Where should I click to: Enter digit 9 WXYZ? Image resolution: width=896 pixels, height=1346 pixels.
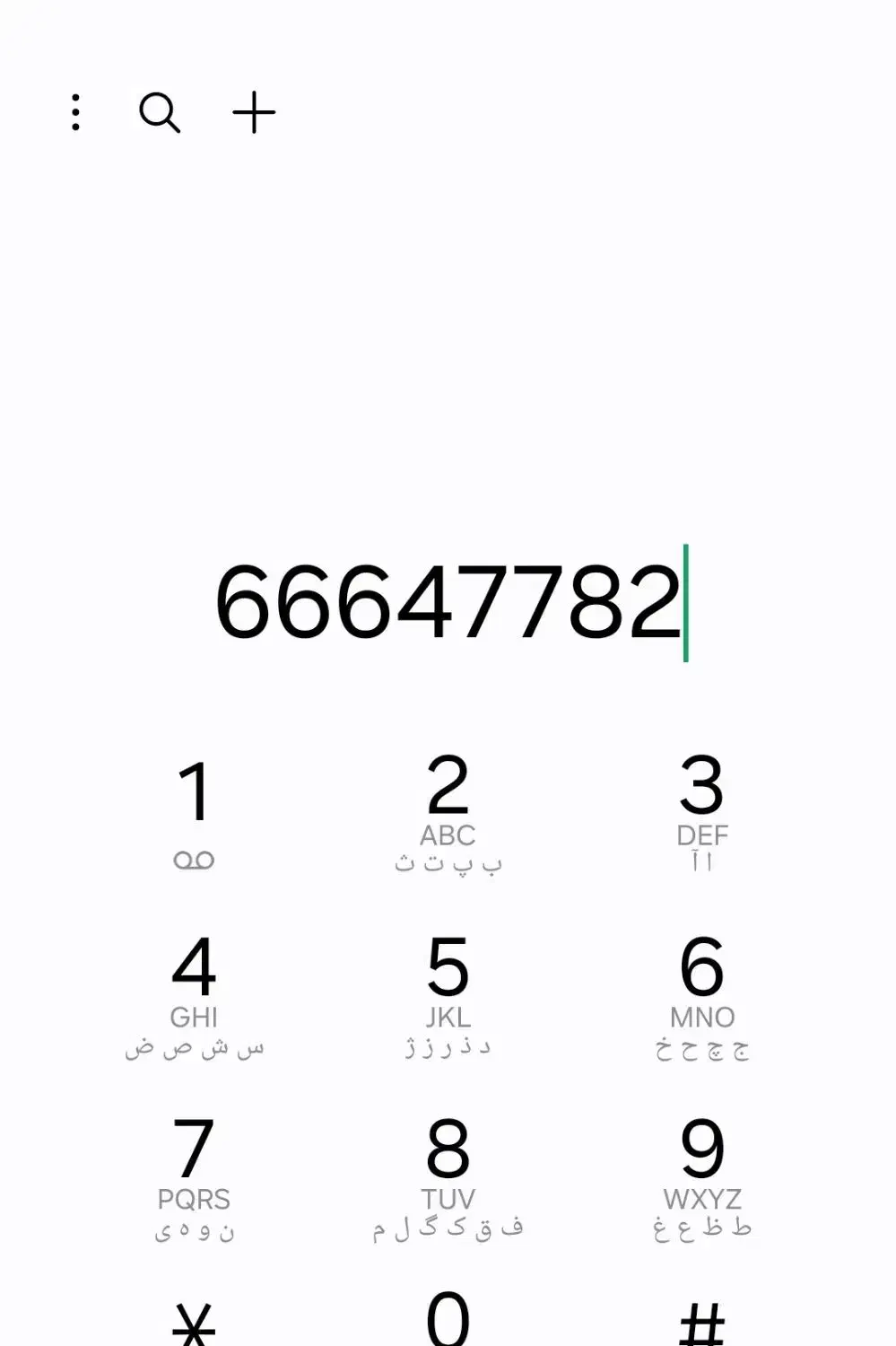tap(701, 1176)
